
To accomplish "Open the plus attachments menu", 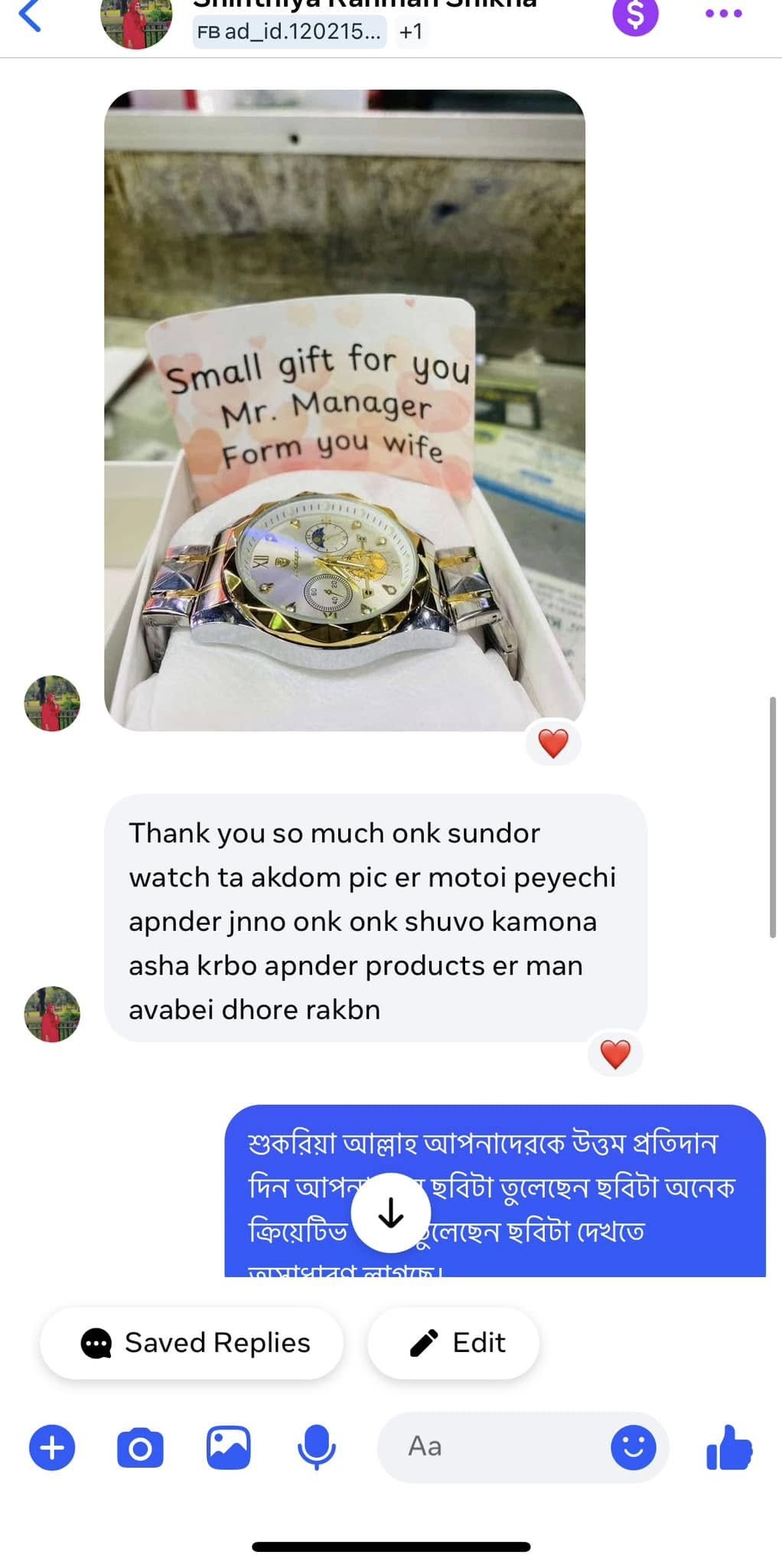I will click(52, 1448).
